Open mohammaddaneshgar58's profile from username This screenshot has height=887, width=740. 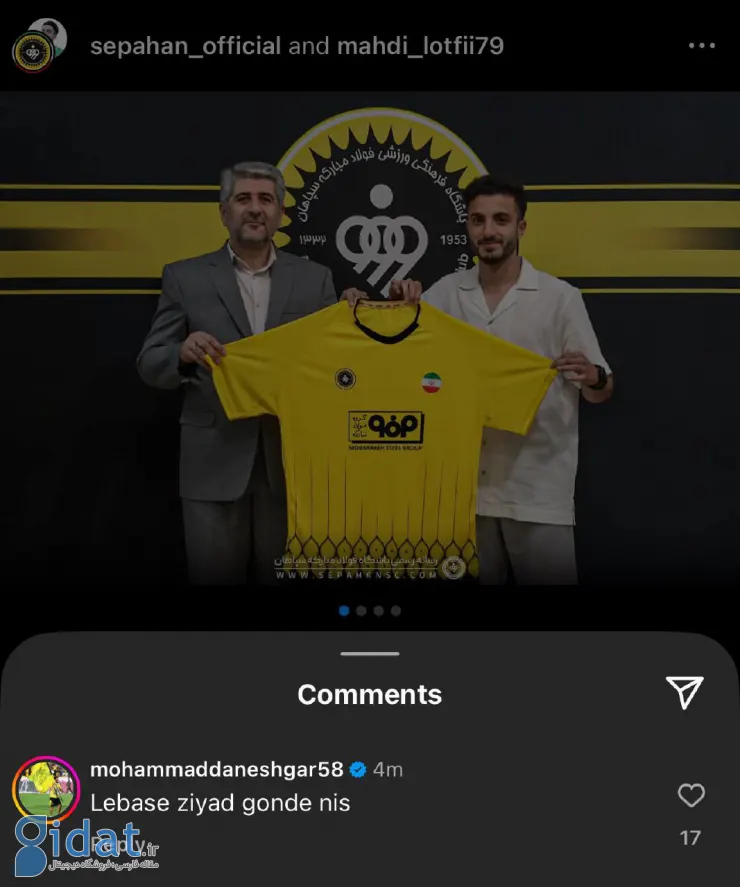point(217,769)
